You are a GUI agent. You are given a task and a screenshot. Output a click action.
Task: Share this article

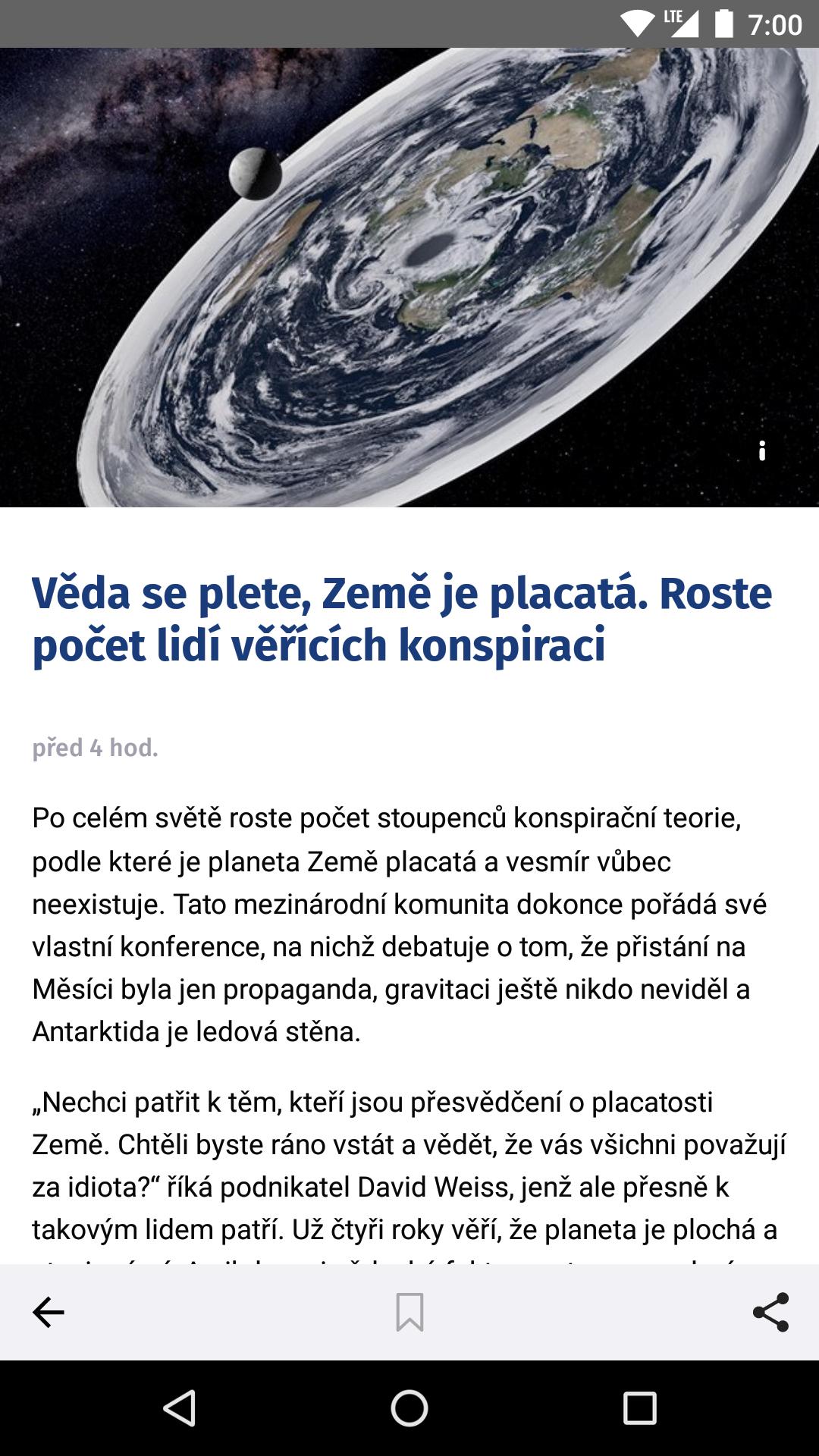770,1313
